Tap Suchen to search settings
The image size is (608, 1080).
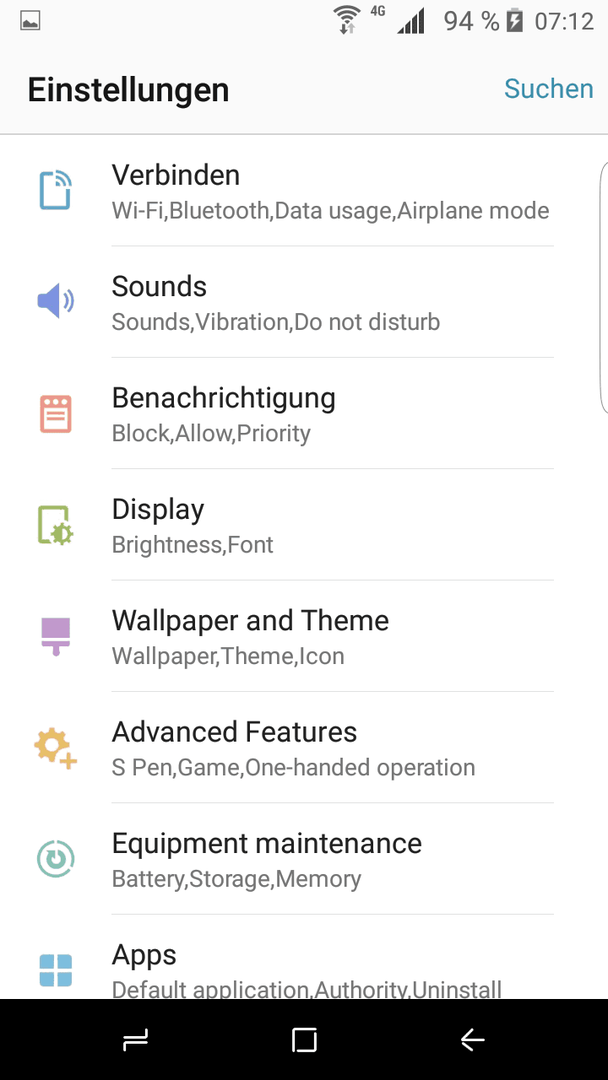pyautogui.click(x=548, y=89)
